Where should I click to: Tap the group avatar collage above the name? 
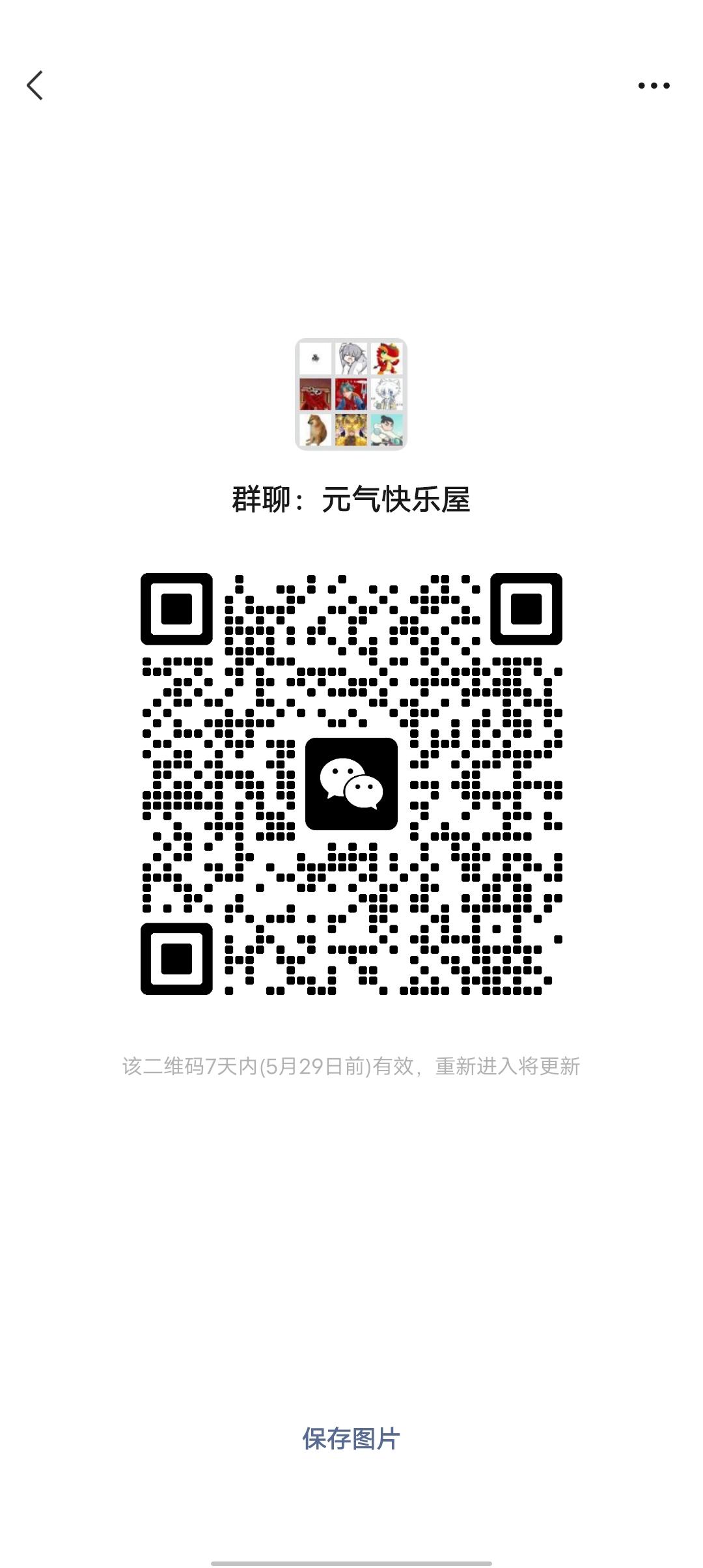[351, 394]
